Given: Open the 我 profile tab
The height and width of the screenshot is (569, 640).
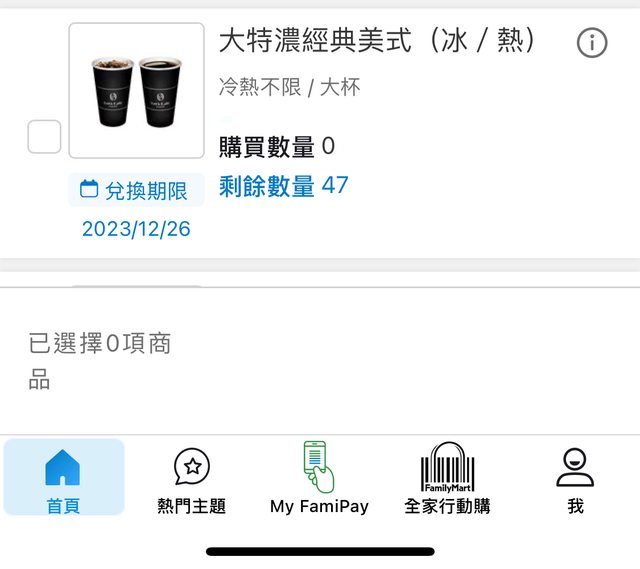Looking at the screenshot, I should click(x=575, y=479).
